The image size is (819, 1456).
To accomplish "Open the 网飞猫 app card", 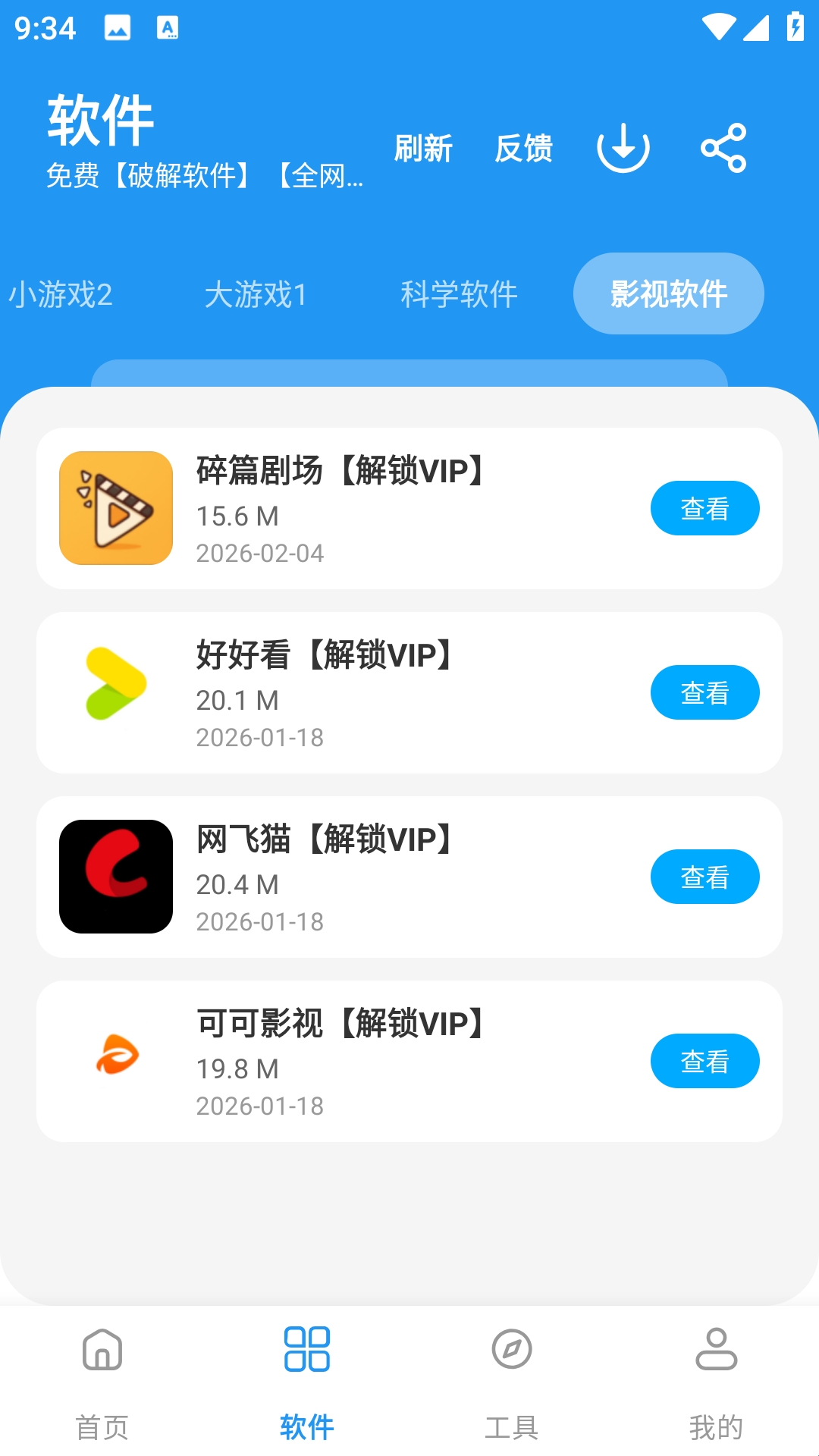I will point(341,877).
